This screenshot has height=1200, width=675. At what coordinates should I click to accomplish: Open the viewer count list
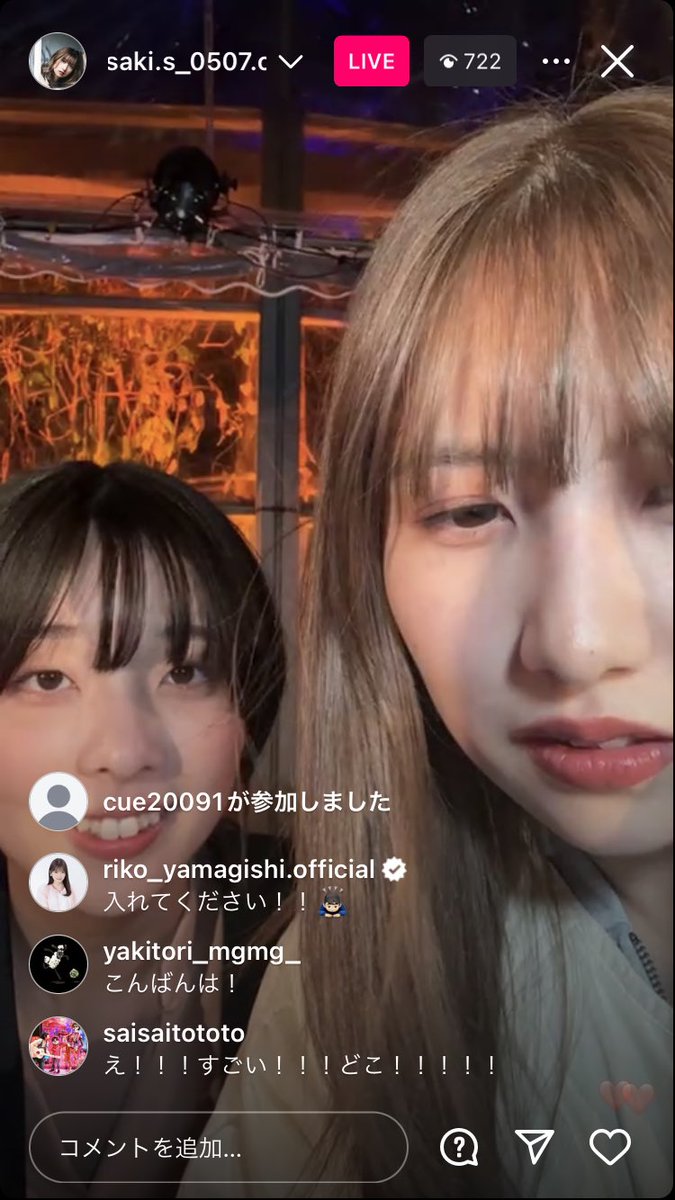click(x=470, y=62)
